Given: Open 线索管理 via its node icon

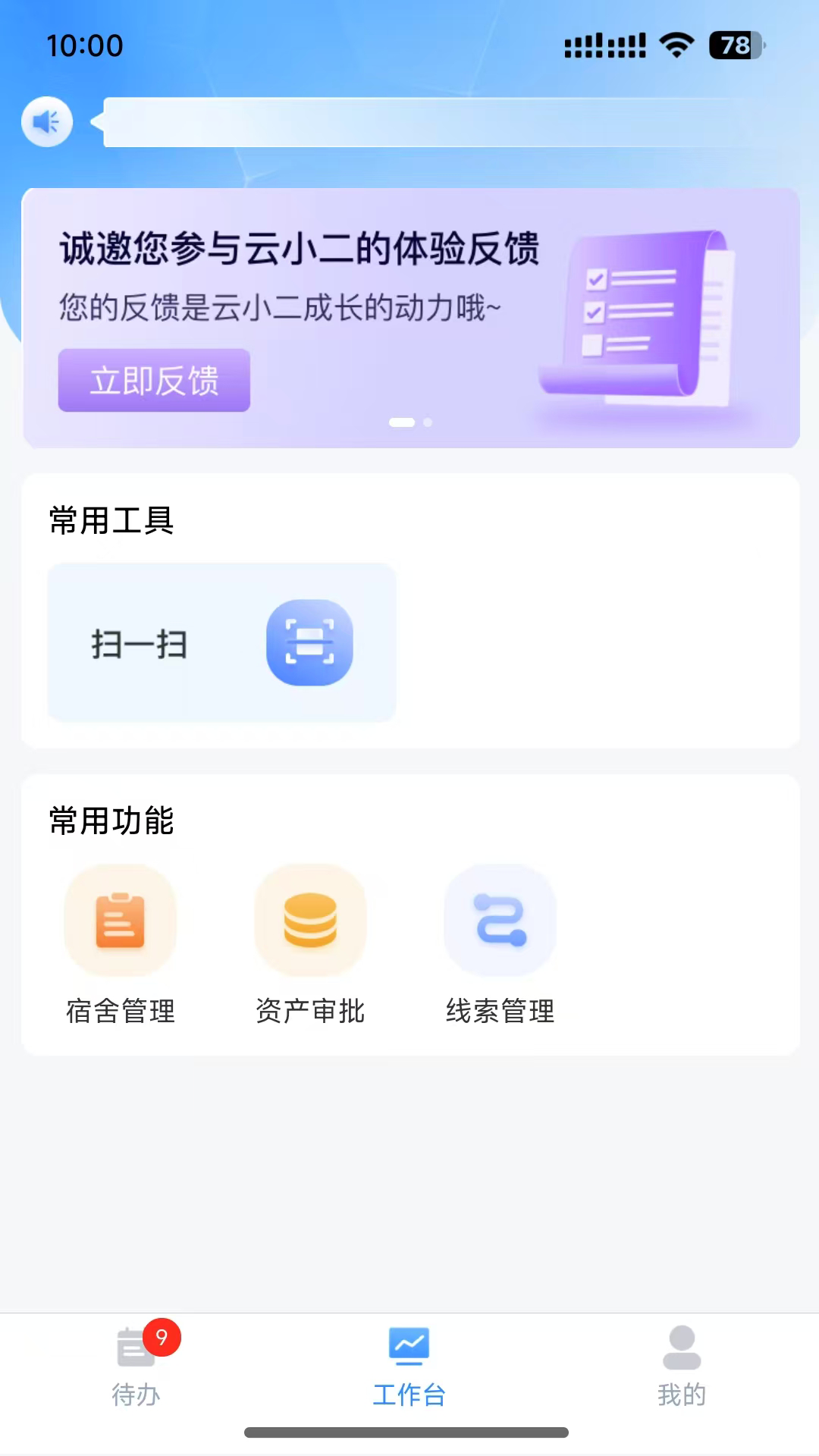Looking at the screenshot, I should 500,920.
